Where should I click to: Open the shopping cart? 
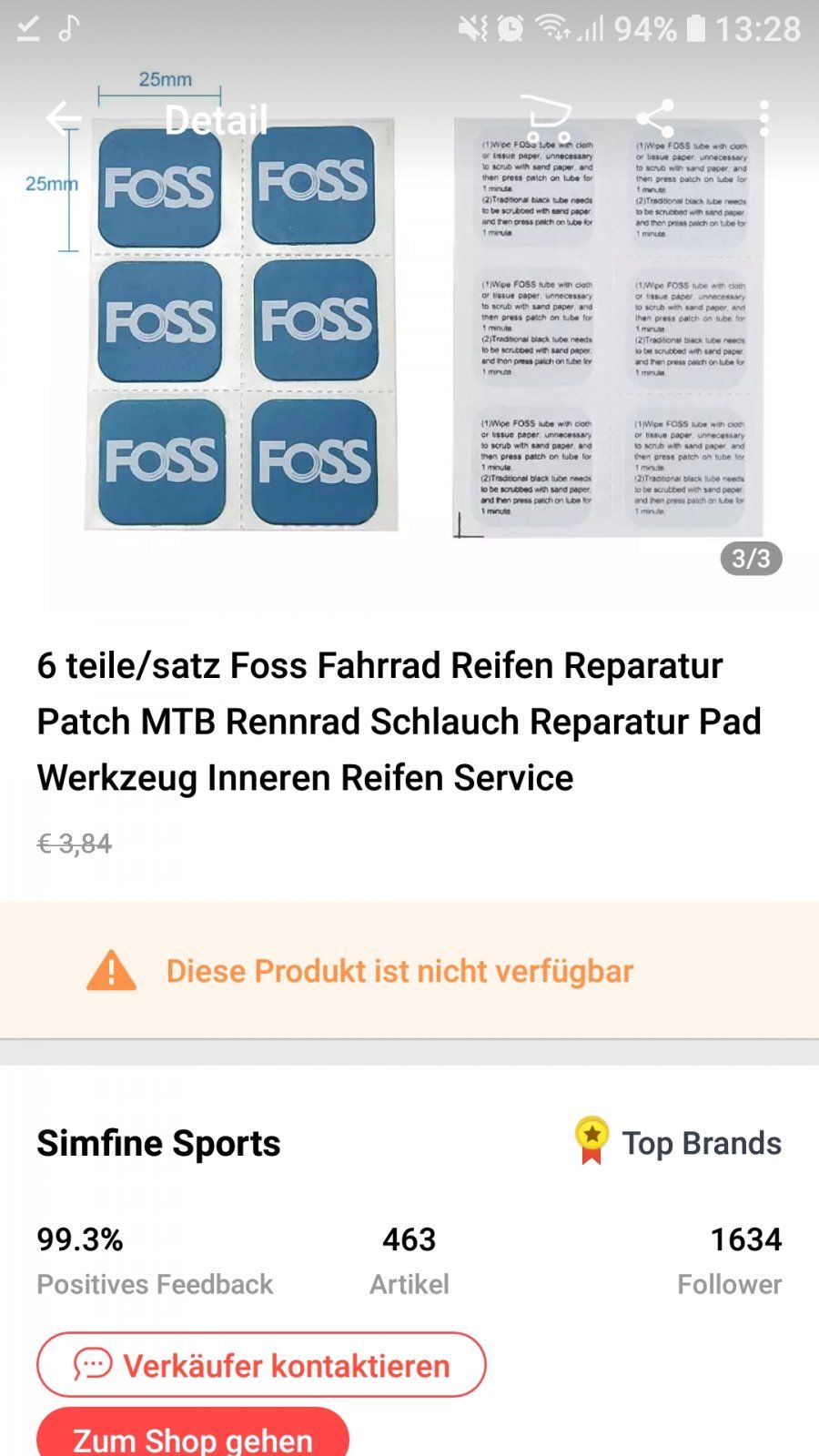547,118
